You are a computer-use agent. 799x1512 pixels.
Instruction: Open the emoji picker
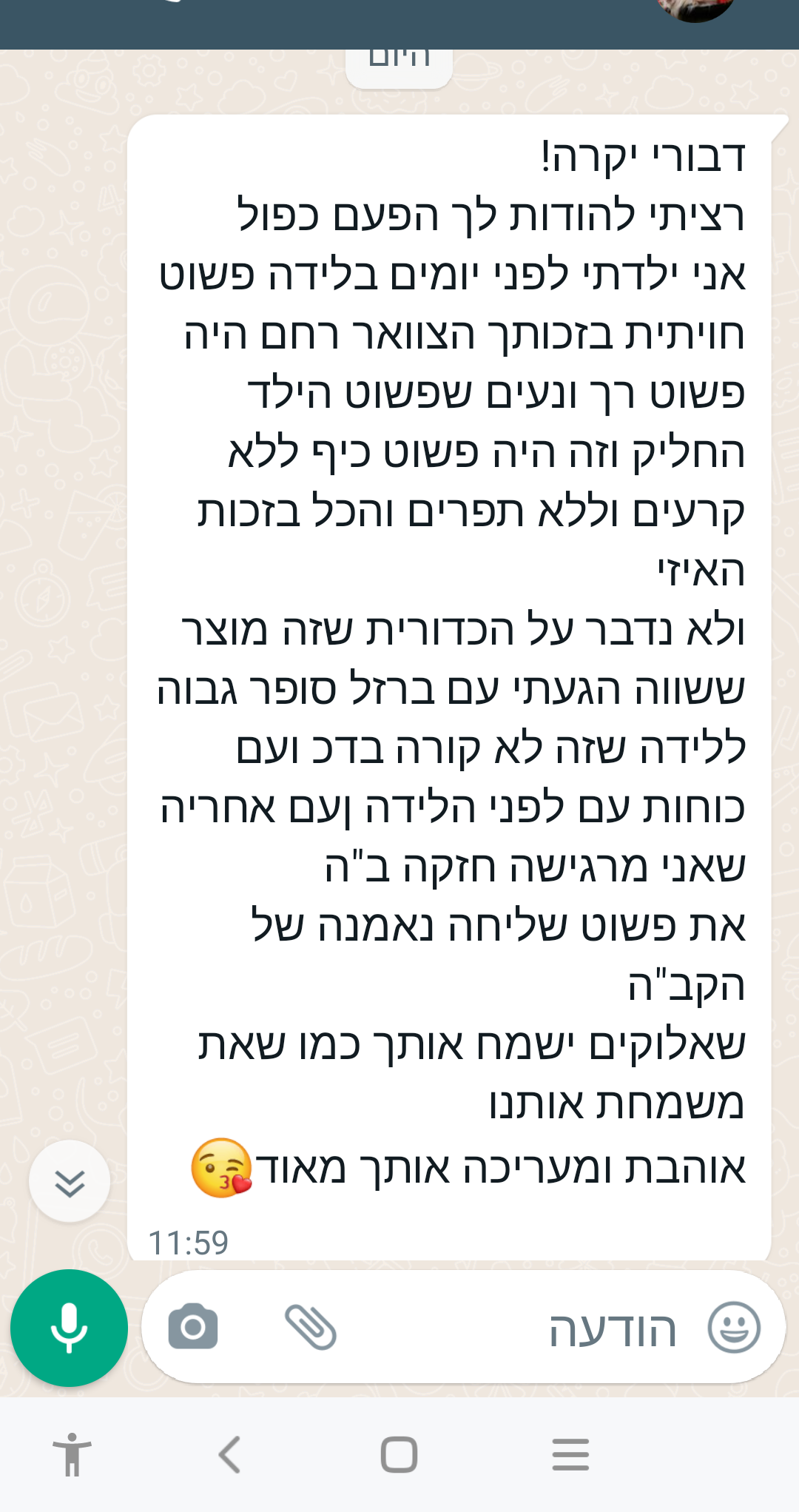click(734, 1327)
